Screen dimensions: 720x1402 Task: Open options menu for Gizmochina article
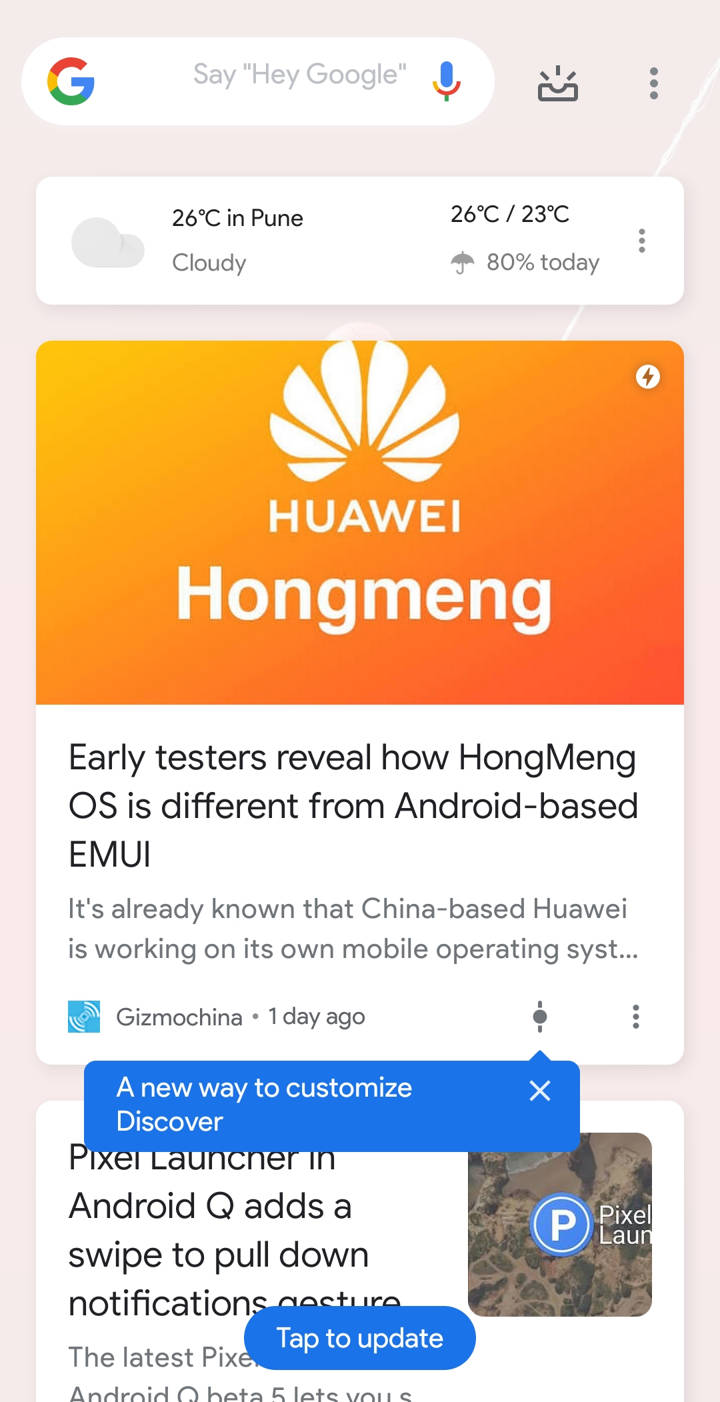635,1017
